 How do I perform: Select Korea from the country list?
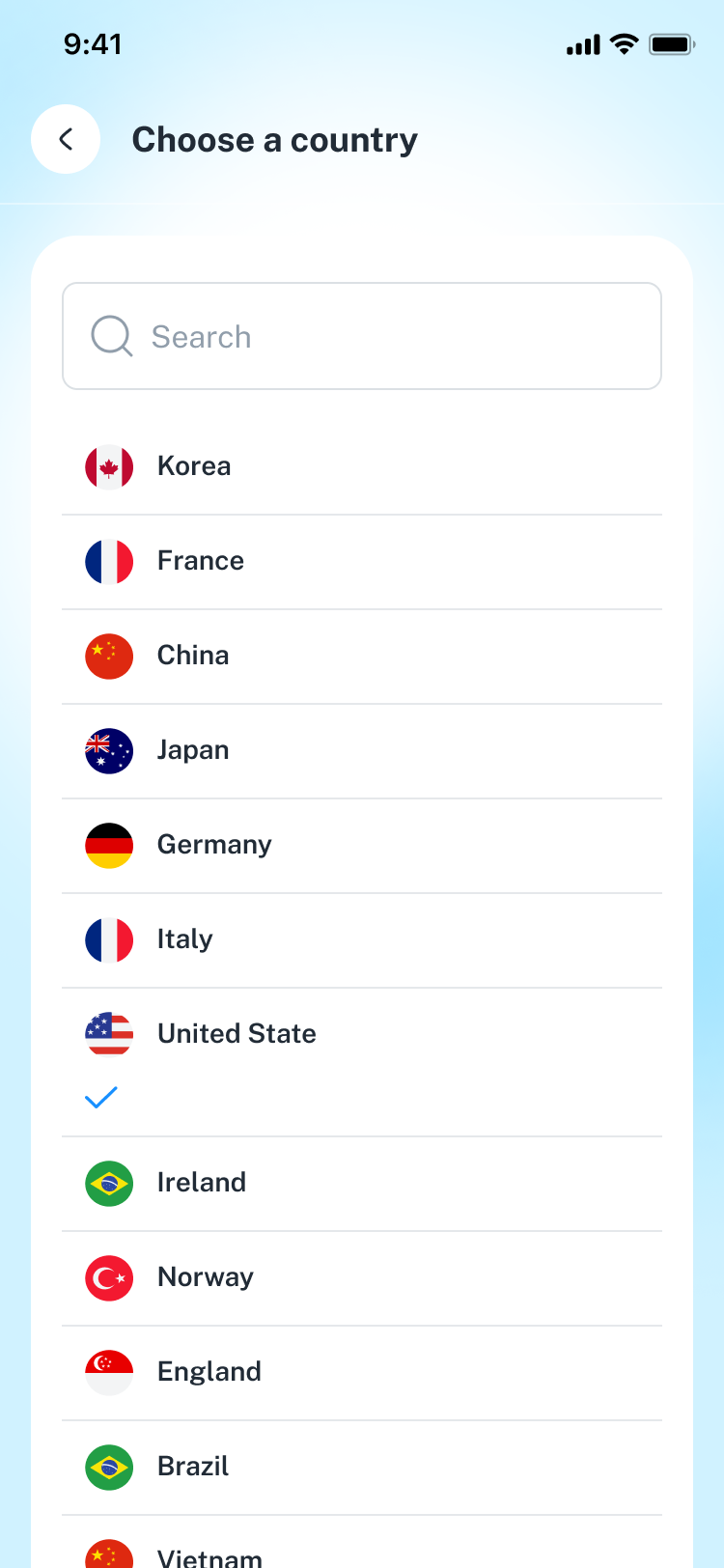pyautogui.click(x=362, y=466)
